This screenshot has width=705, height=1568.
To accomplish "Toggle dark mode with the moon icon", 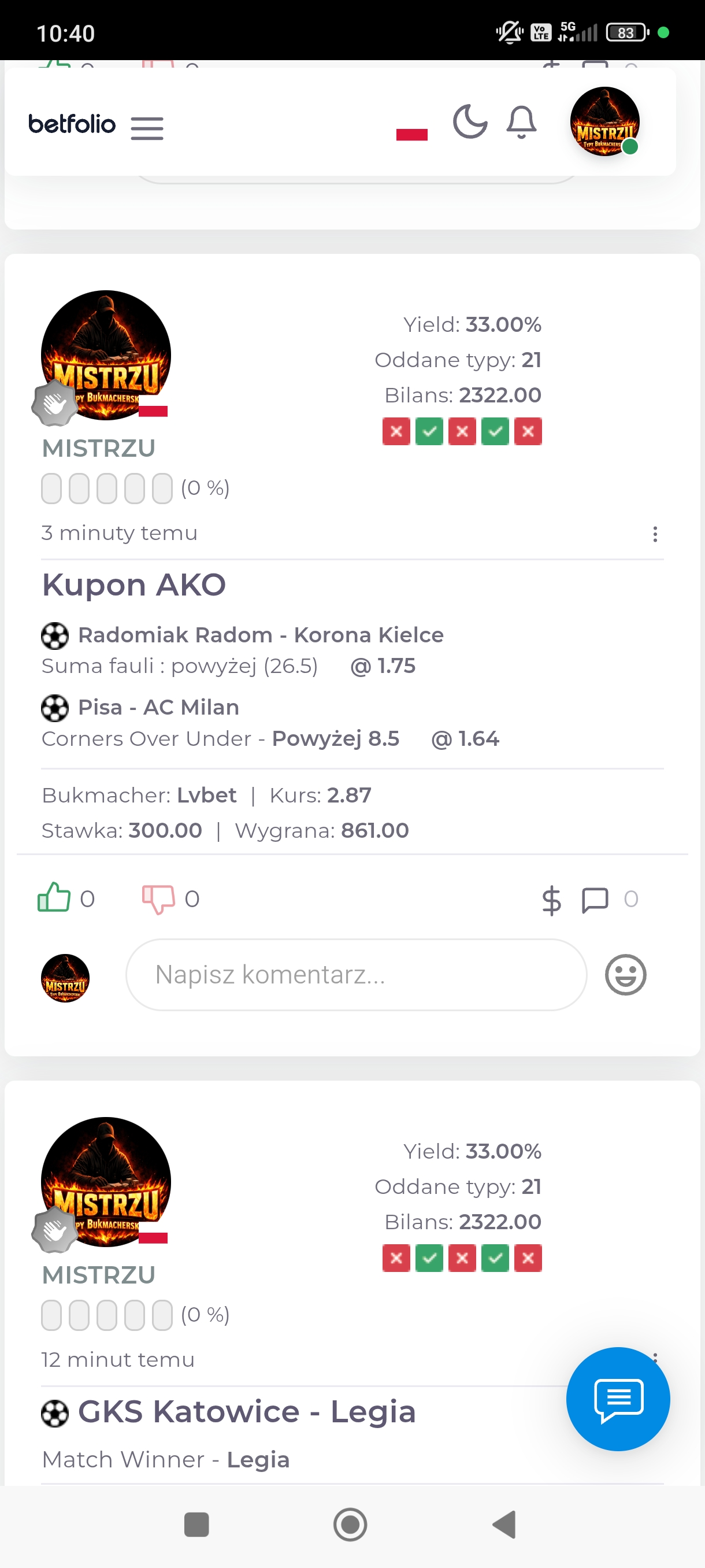I will [x=470, y=122].
